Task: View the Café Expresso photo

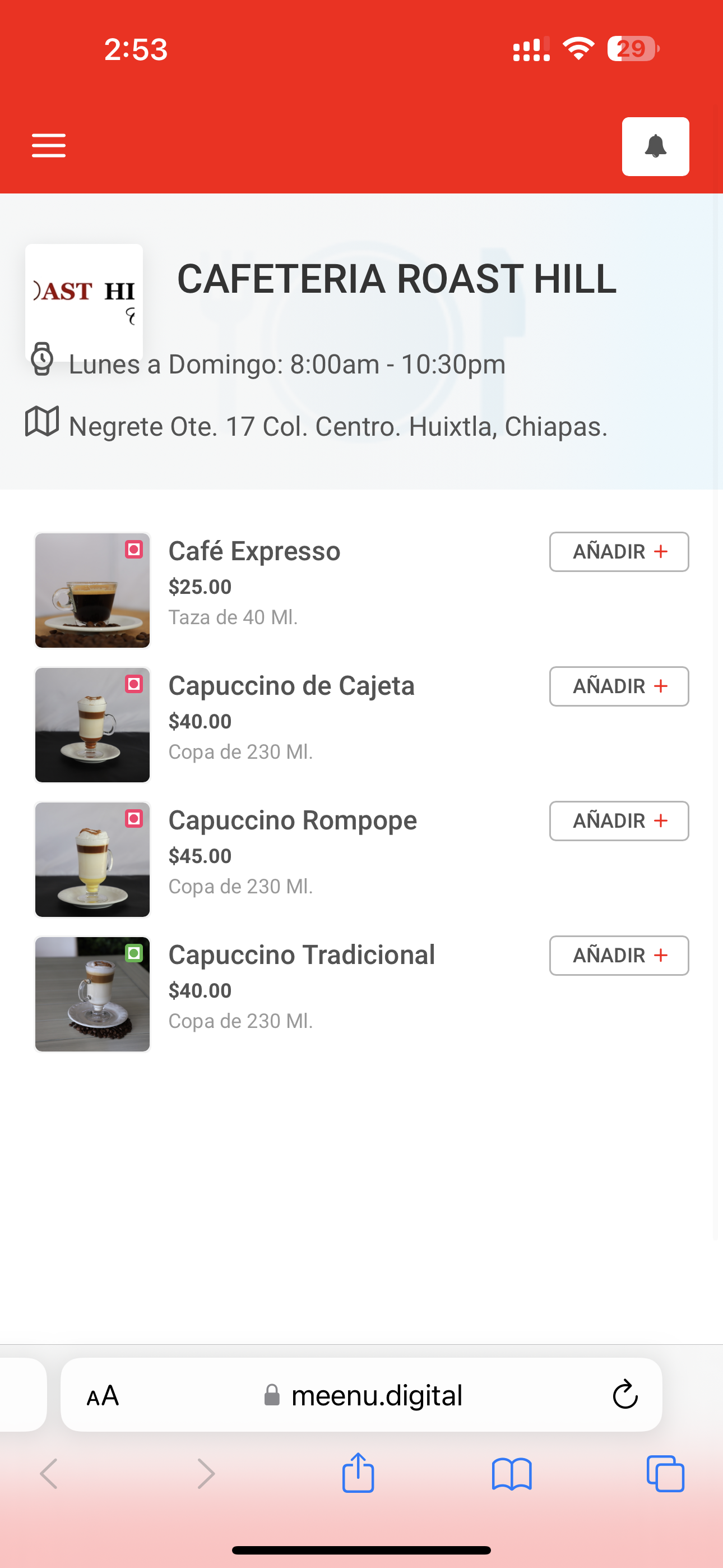Action: pos(92,590)
